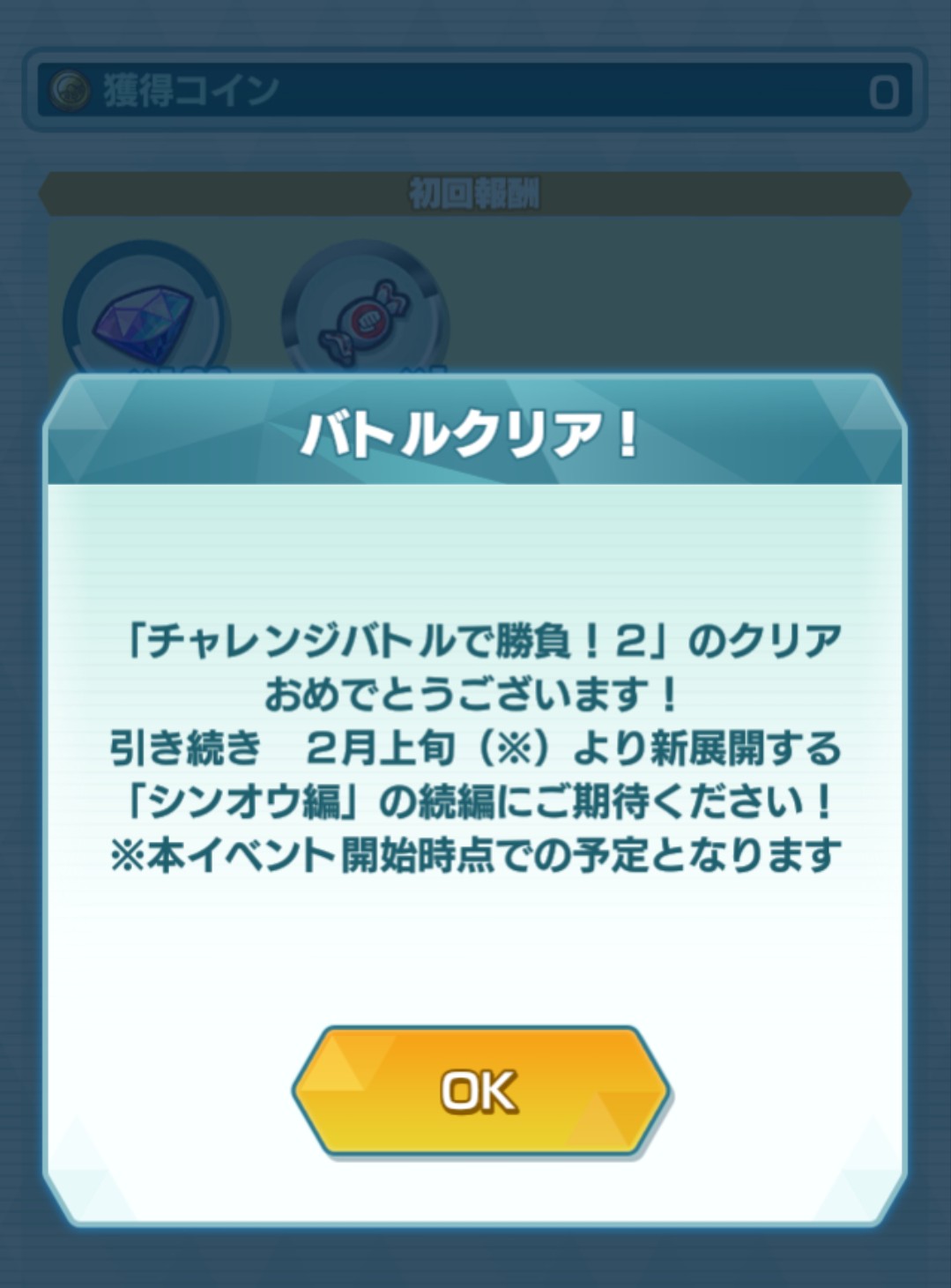
Task: Confirm the Battle Clear dialog with OK
Action: [x=480, y=1091]
